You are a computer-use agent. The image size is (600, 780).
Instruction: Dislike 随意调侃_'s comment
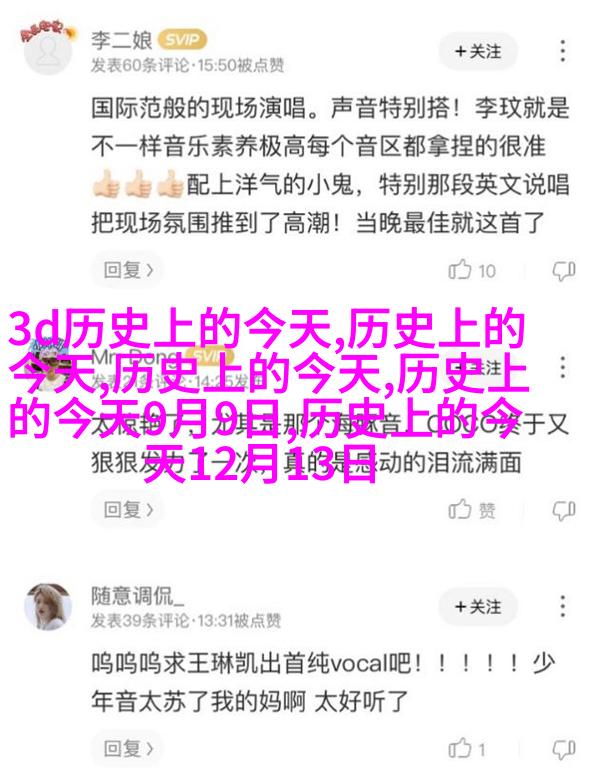[565, 749]
